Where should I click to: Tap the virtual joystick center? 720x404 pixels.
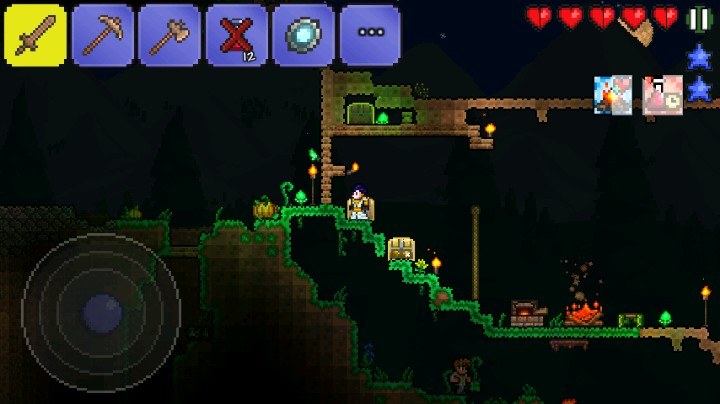102,313
